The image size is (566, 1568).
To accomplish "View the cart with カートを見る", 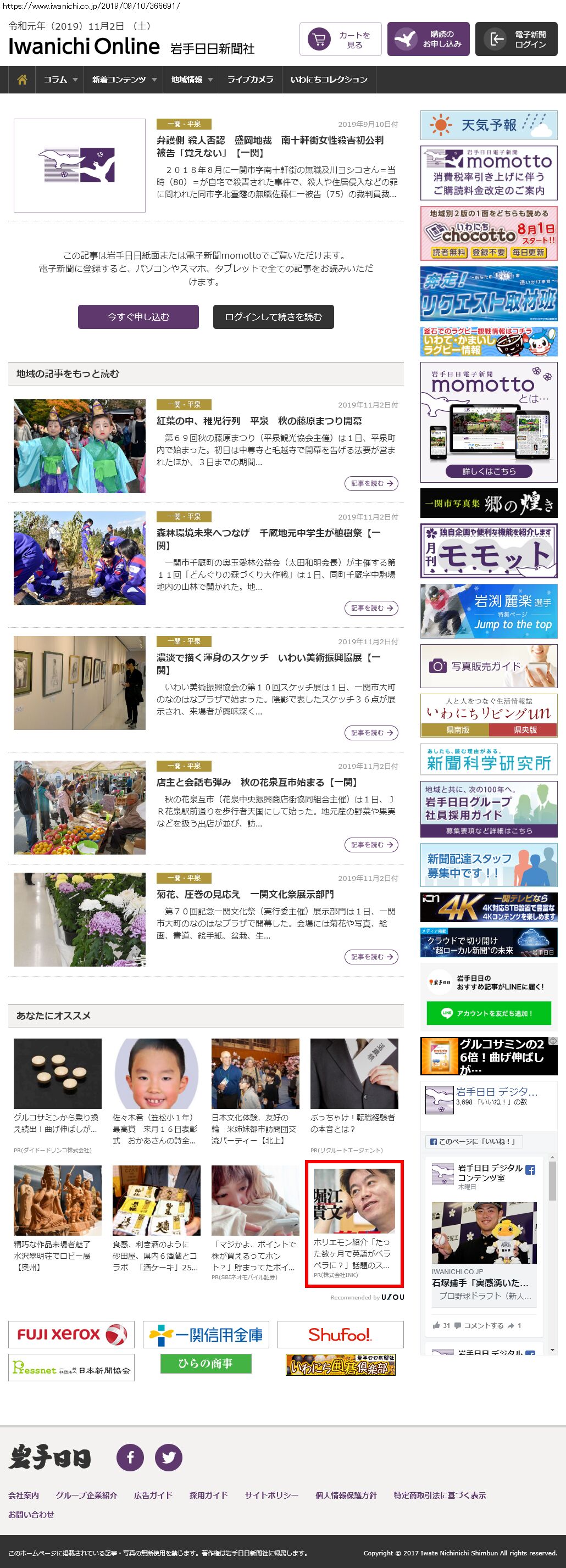I will pos(340,40).
